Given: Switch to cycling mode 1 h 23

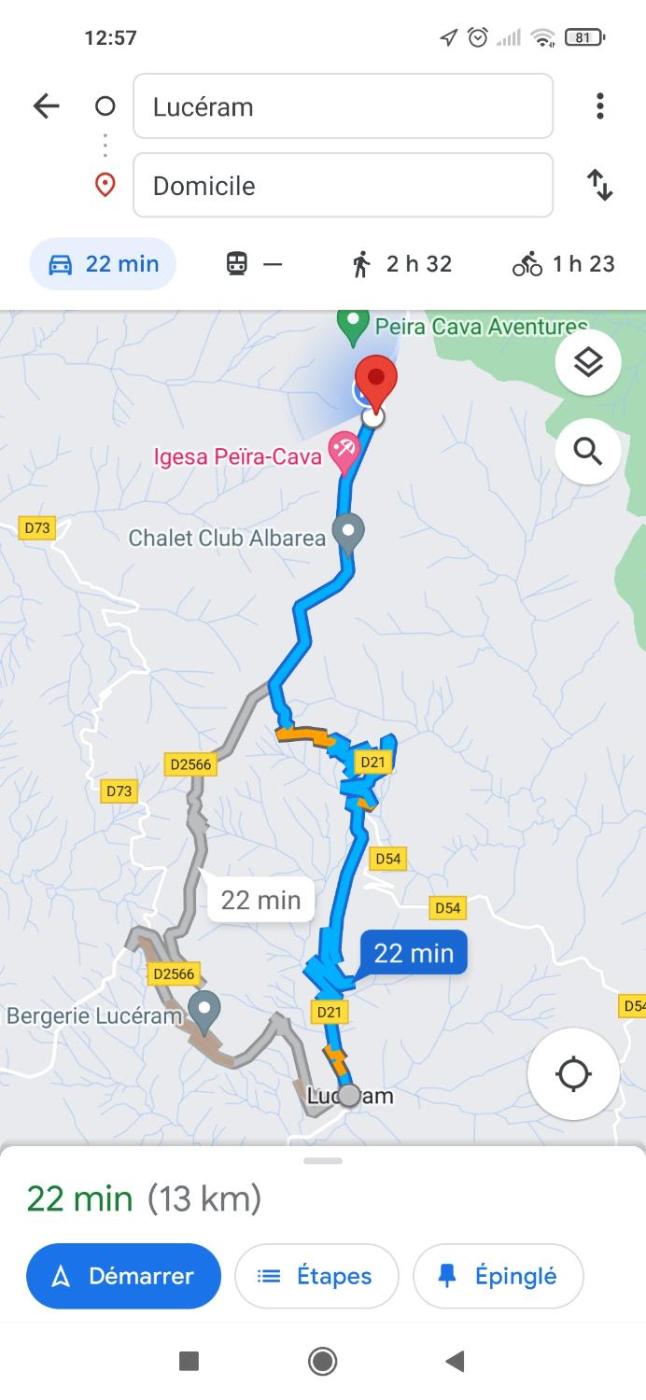Looking at the screenshot, I should [562, 264].
